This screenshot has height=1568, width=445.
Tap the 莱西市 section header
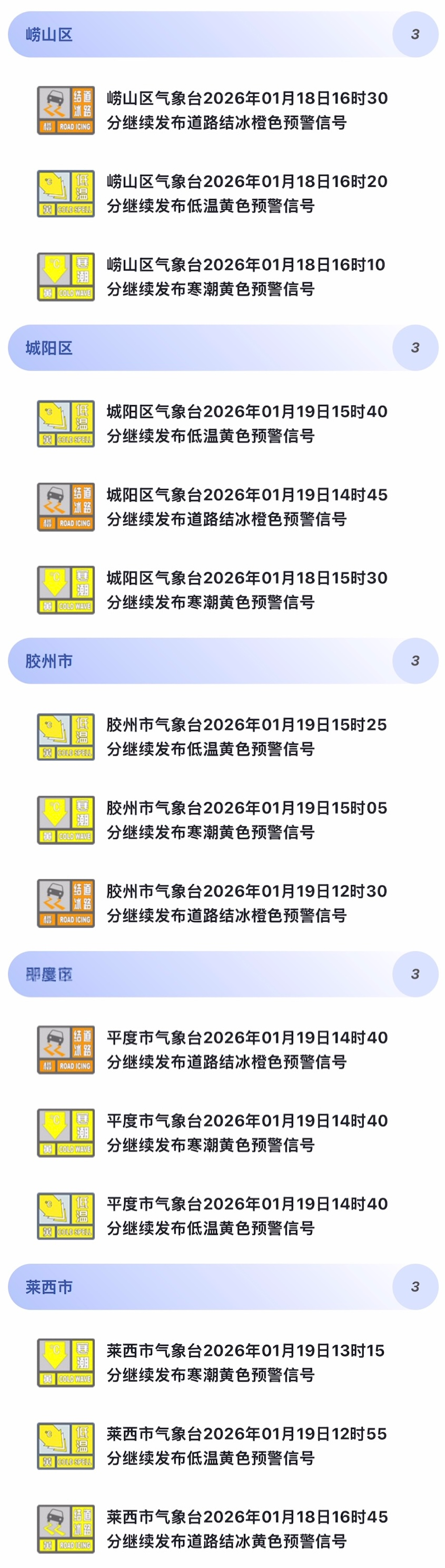coord(223,1287)
